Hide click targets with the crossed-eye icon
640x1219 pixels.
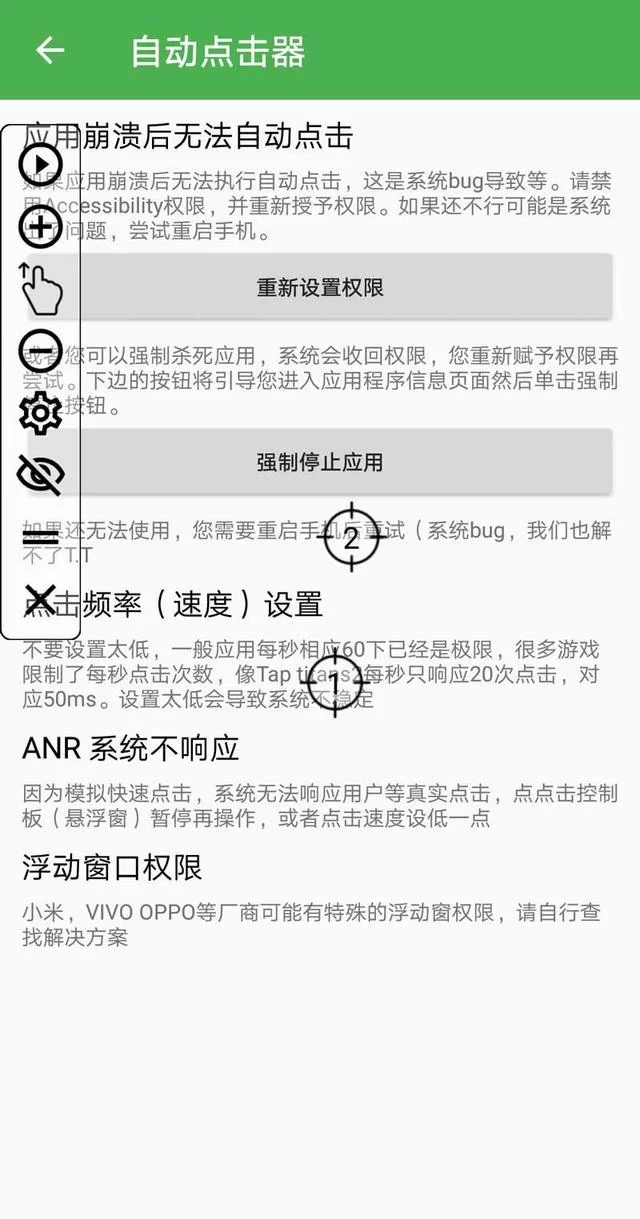(41, 475)
